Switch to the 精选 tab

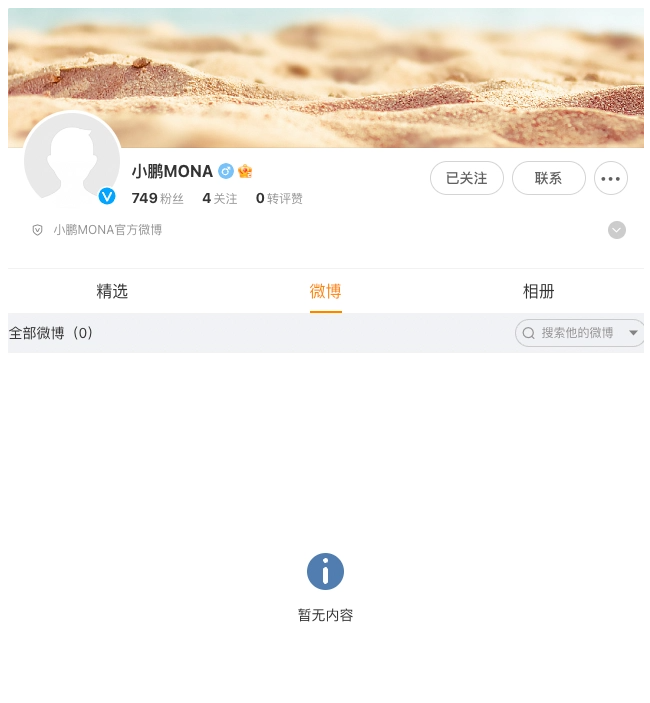112,291
